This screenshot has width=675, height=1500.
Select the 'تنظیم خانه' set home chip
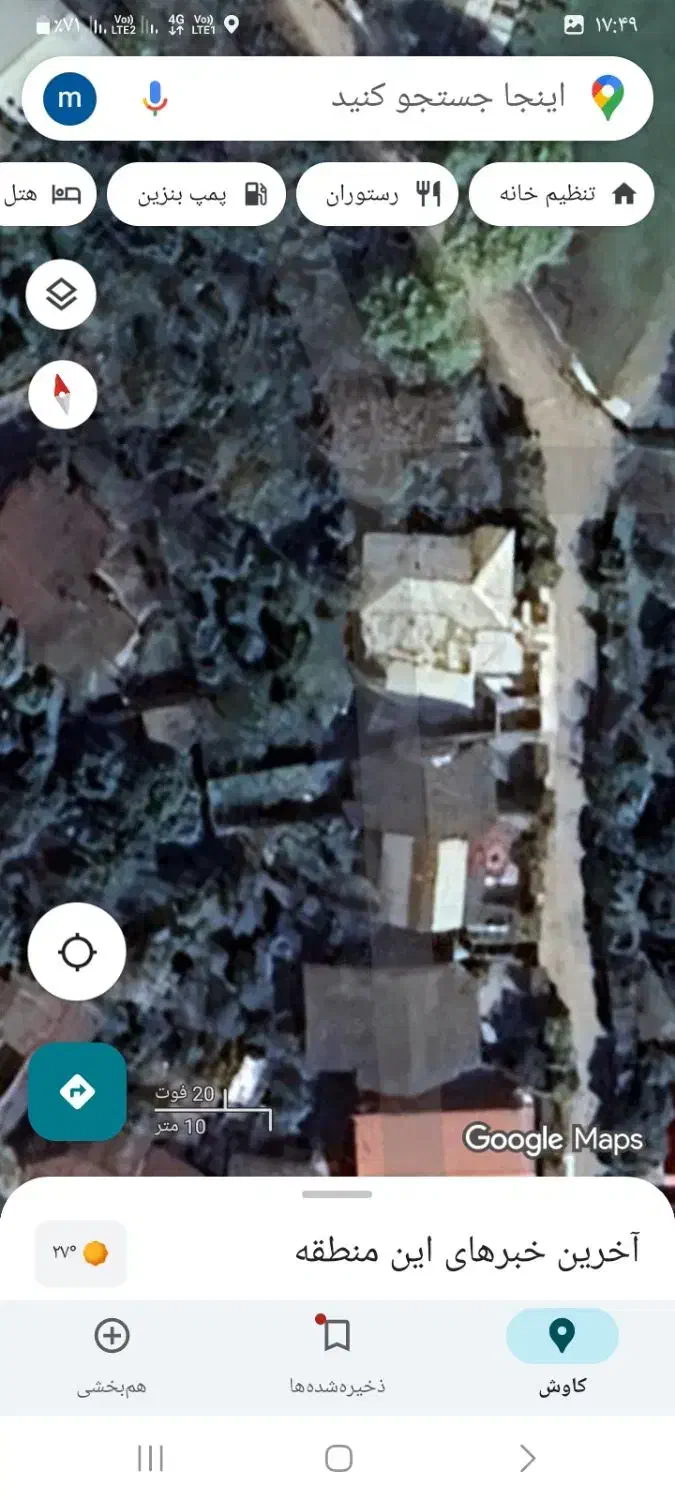click(x=562, y=194)
